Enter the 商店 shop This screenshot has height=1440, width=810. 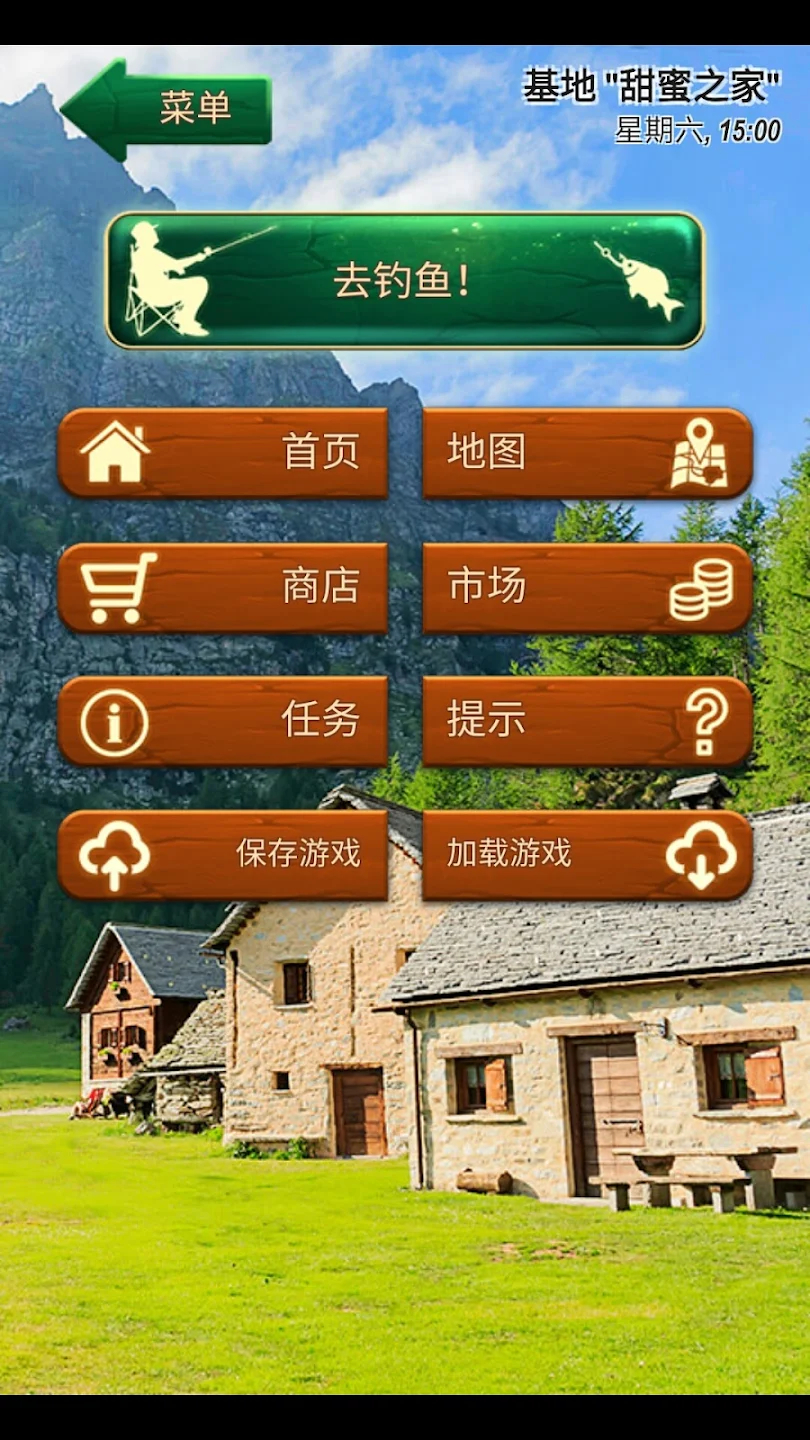[223, 587]
